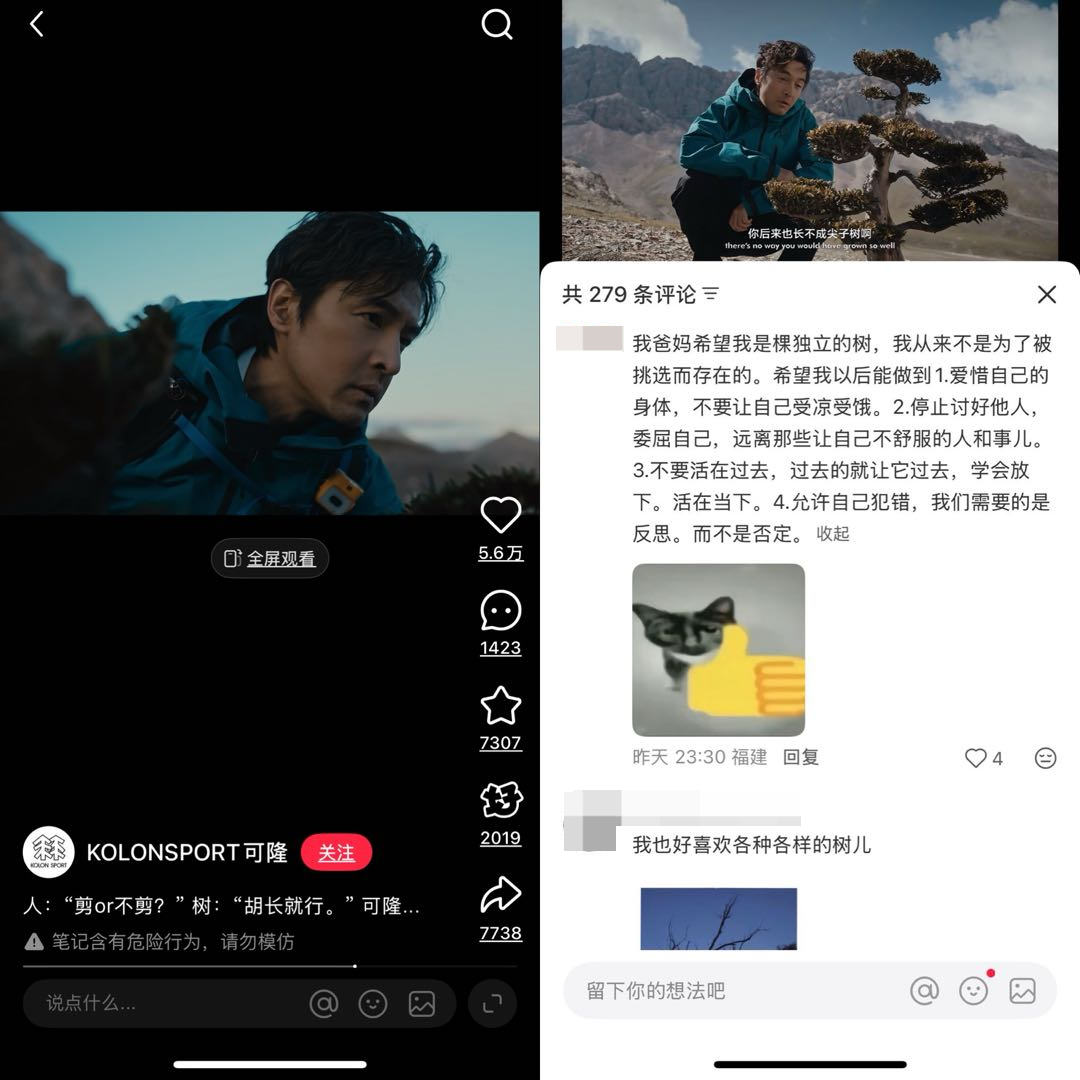
Task: Go back using the top-left arrow
Action: click(x=37, y=25)
